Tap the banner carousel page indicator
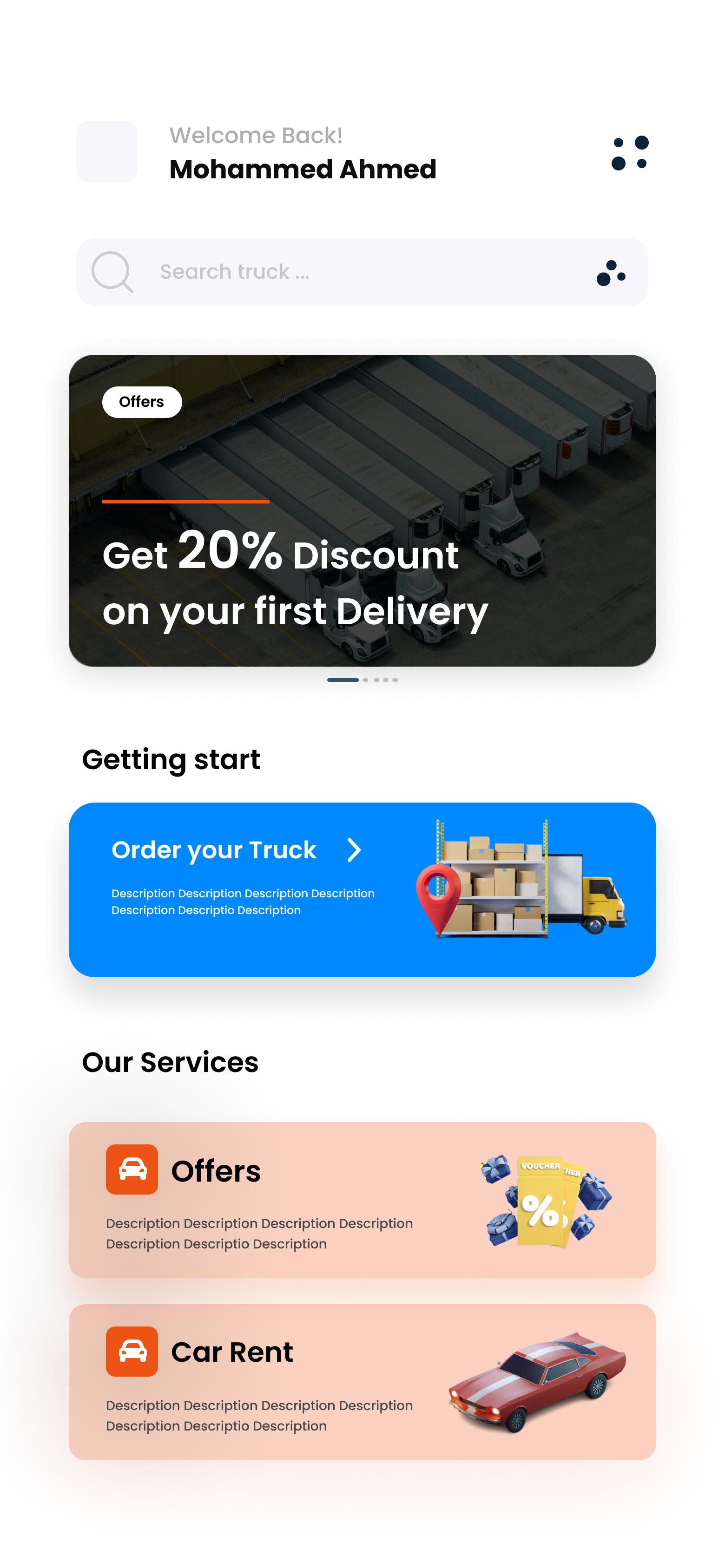The width and height of the screenshot is (725, 1568). 362,679
